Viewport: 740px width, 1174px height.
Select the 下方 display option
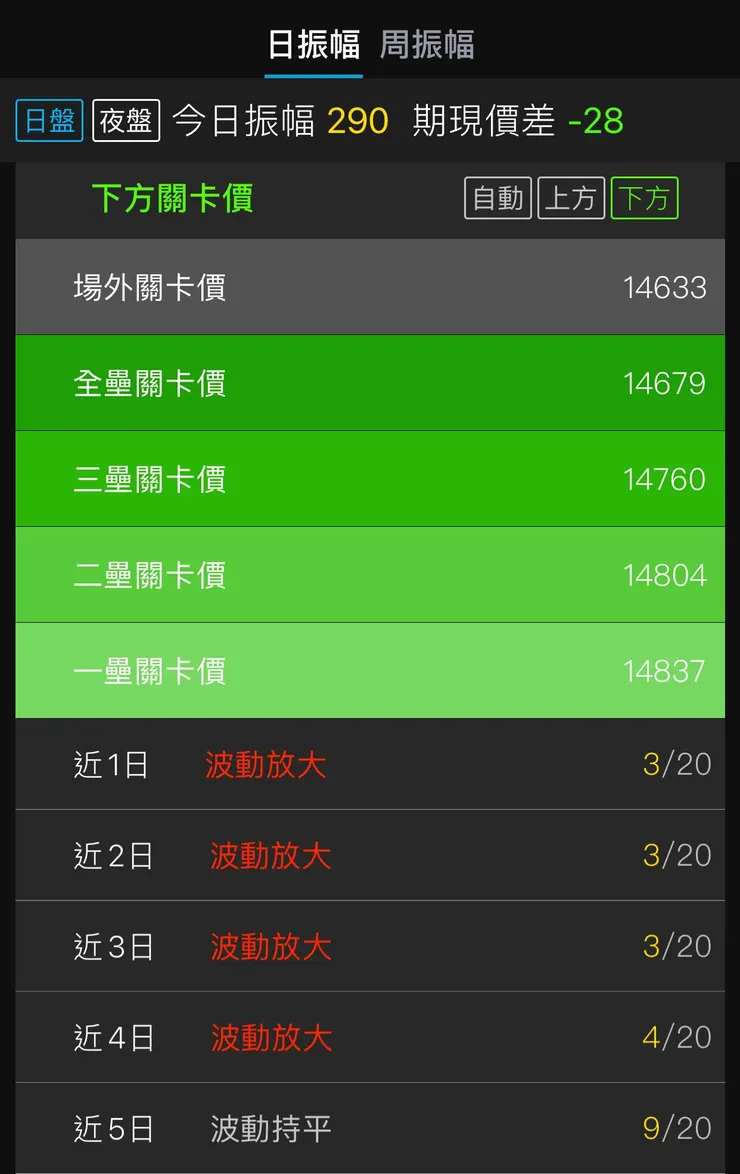pyautogui.click(x=644, y=198)
